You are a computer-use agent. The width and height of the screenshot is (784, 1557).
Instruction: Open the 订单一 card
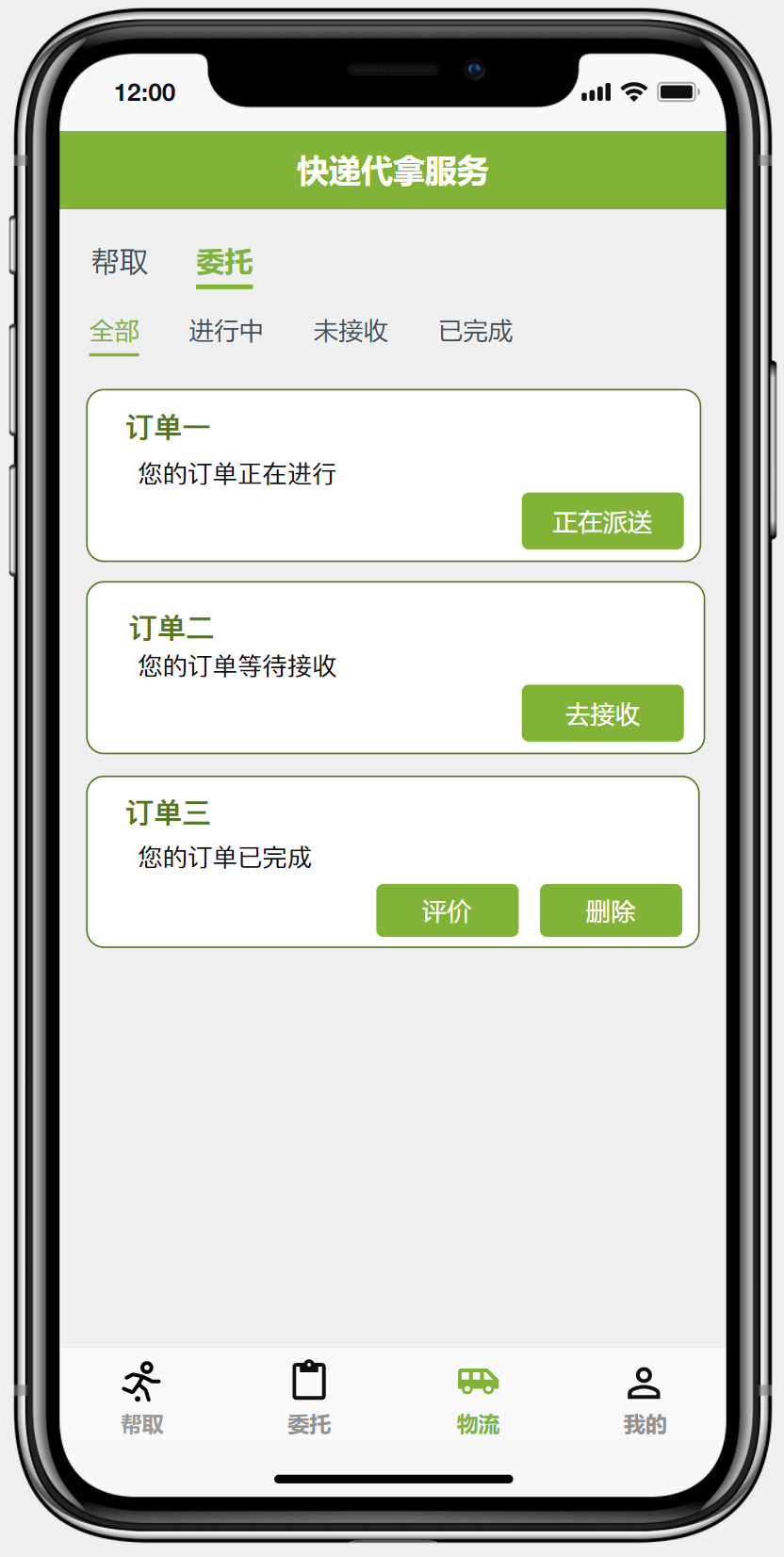click(x=311, y=452)
